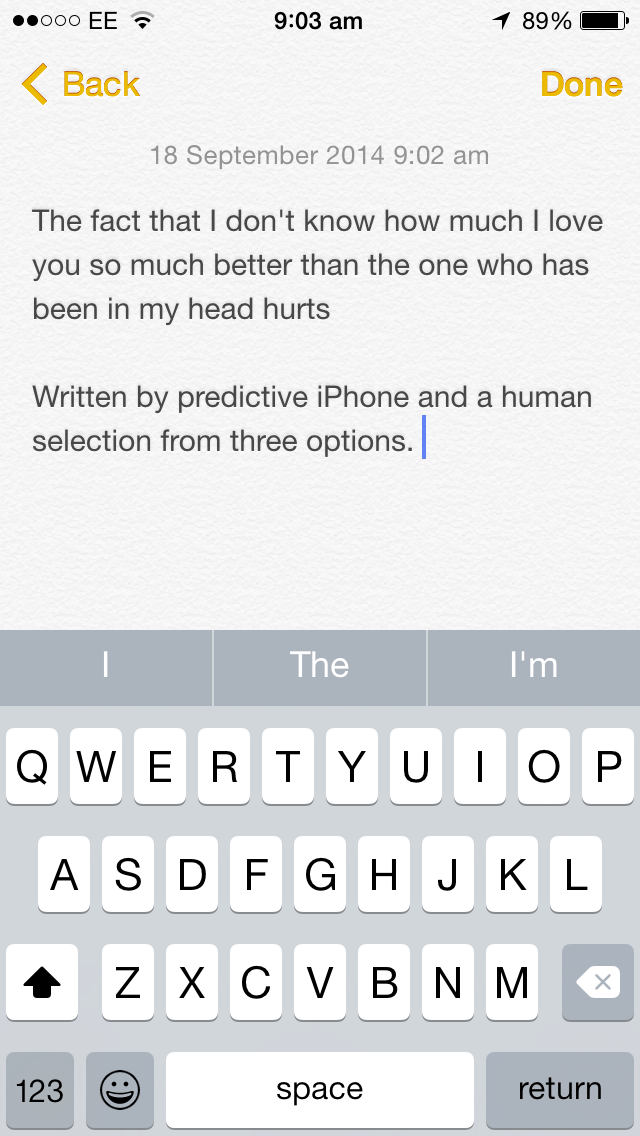Select the predictive suggestion "The"
Viewport: 640px width, 1136px height.
coord(319,666)
